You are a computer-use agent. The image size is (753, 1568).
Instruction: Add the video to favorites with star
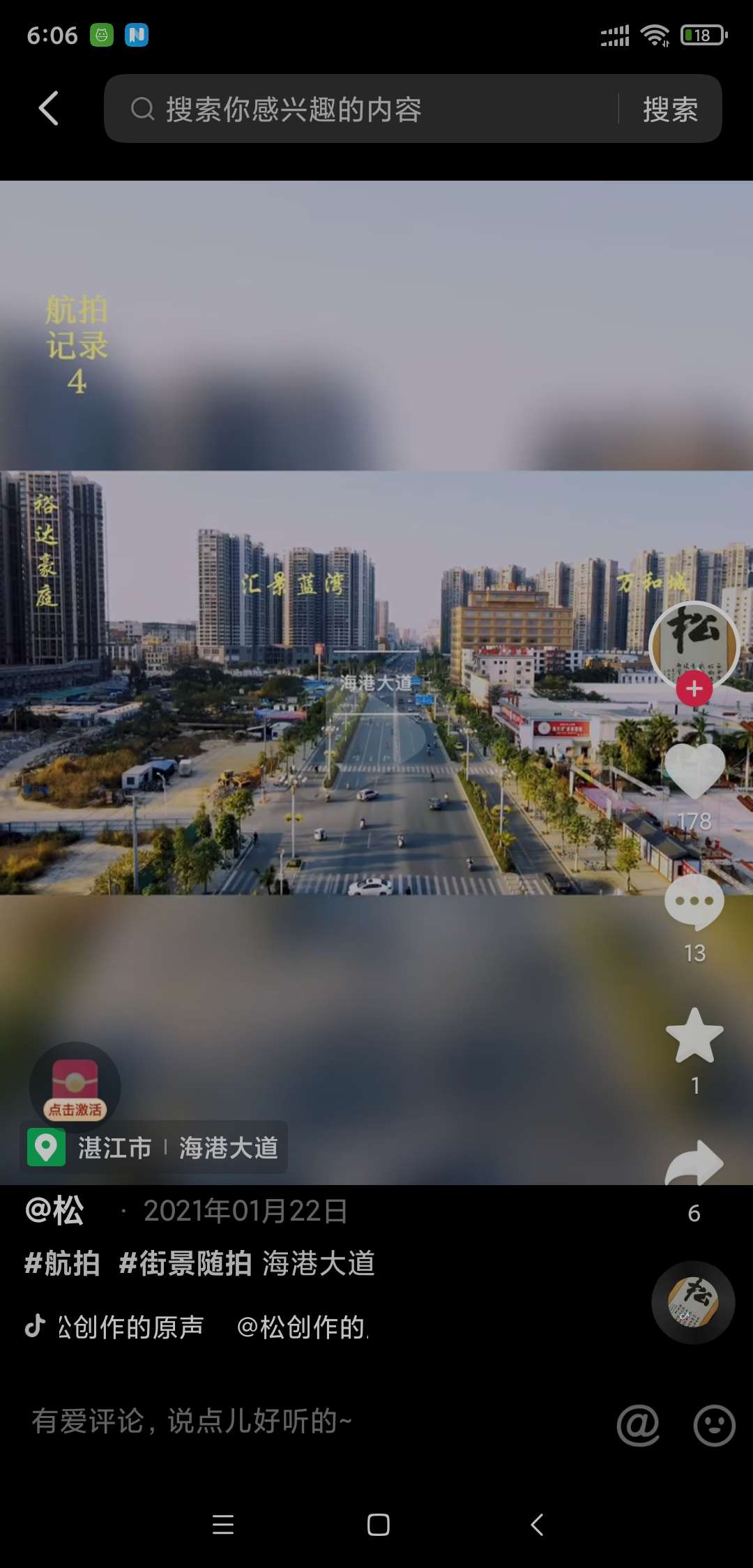(694, 1036)
